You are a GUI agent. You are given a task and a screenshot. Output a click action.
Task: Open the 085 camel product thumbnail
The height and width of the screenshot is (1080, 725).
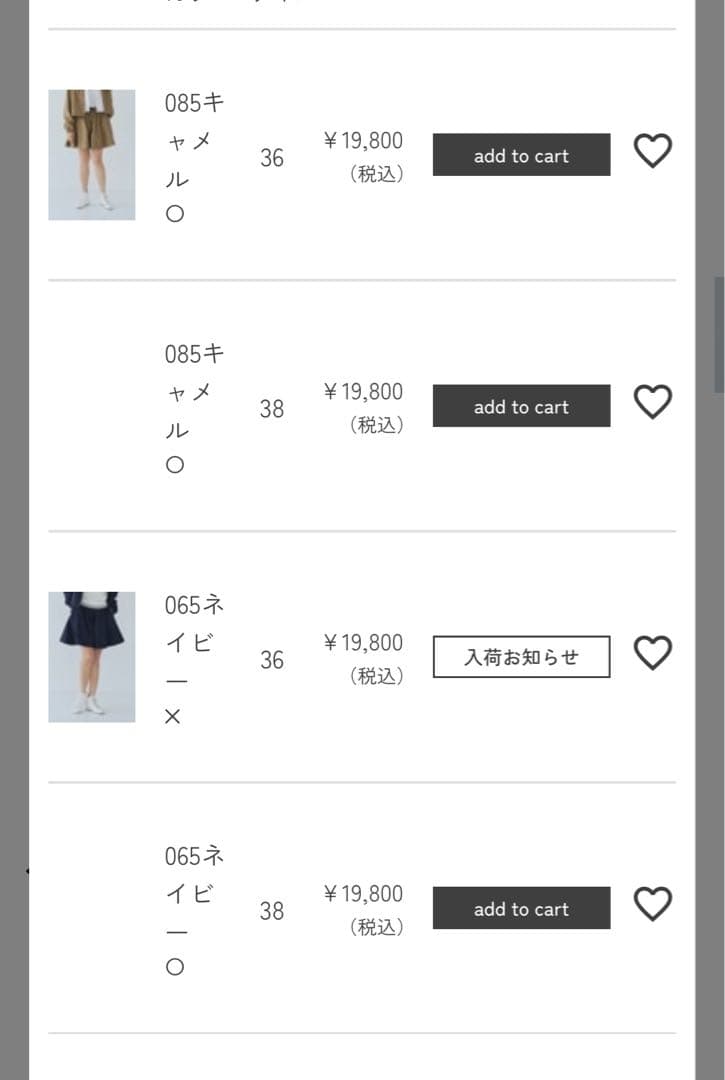click(x=92, y=154)
